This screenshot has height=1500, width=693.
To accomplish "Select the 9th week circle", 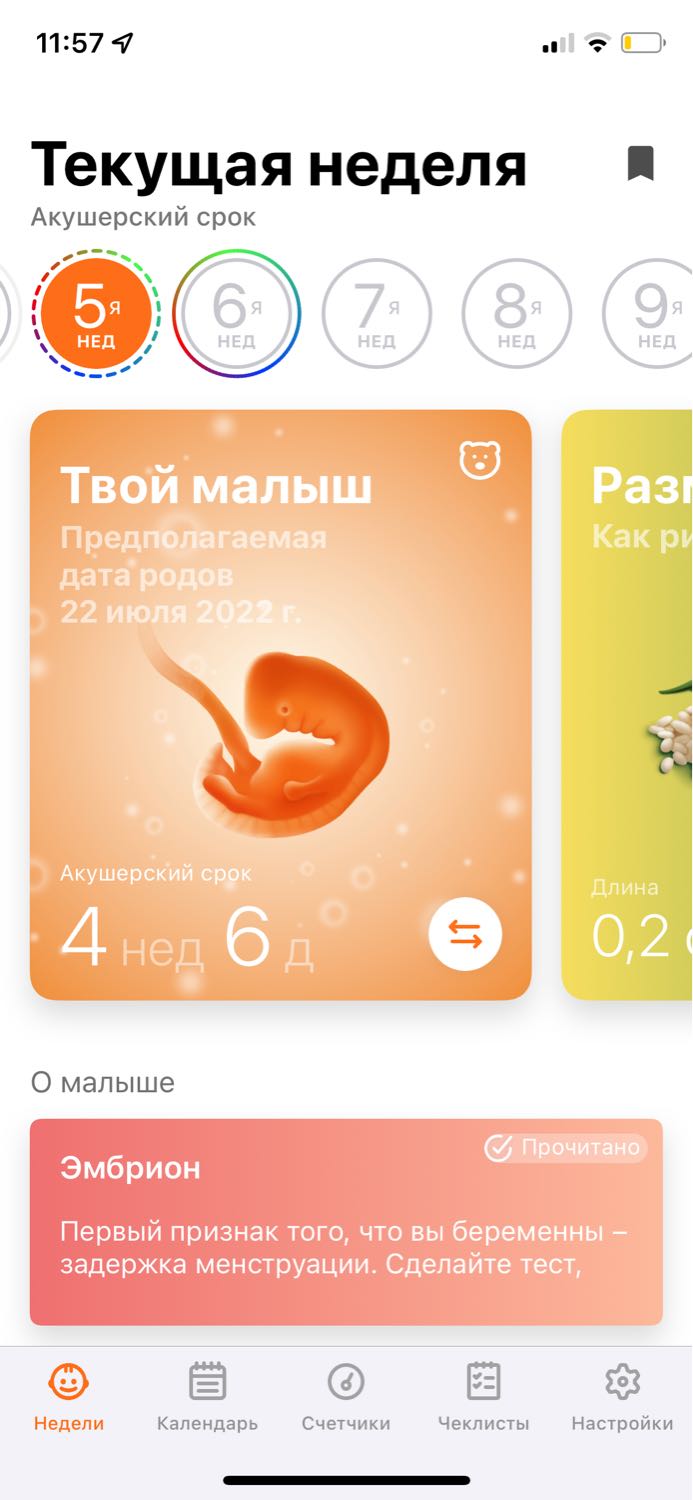I will (649, 313).
